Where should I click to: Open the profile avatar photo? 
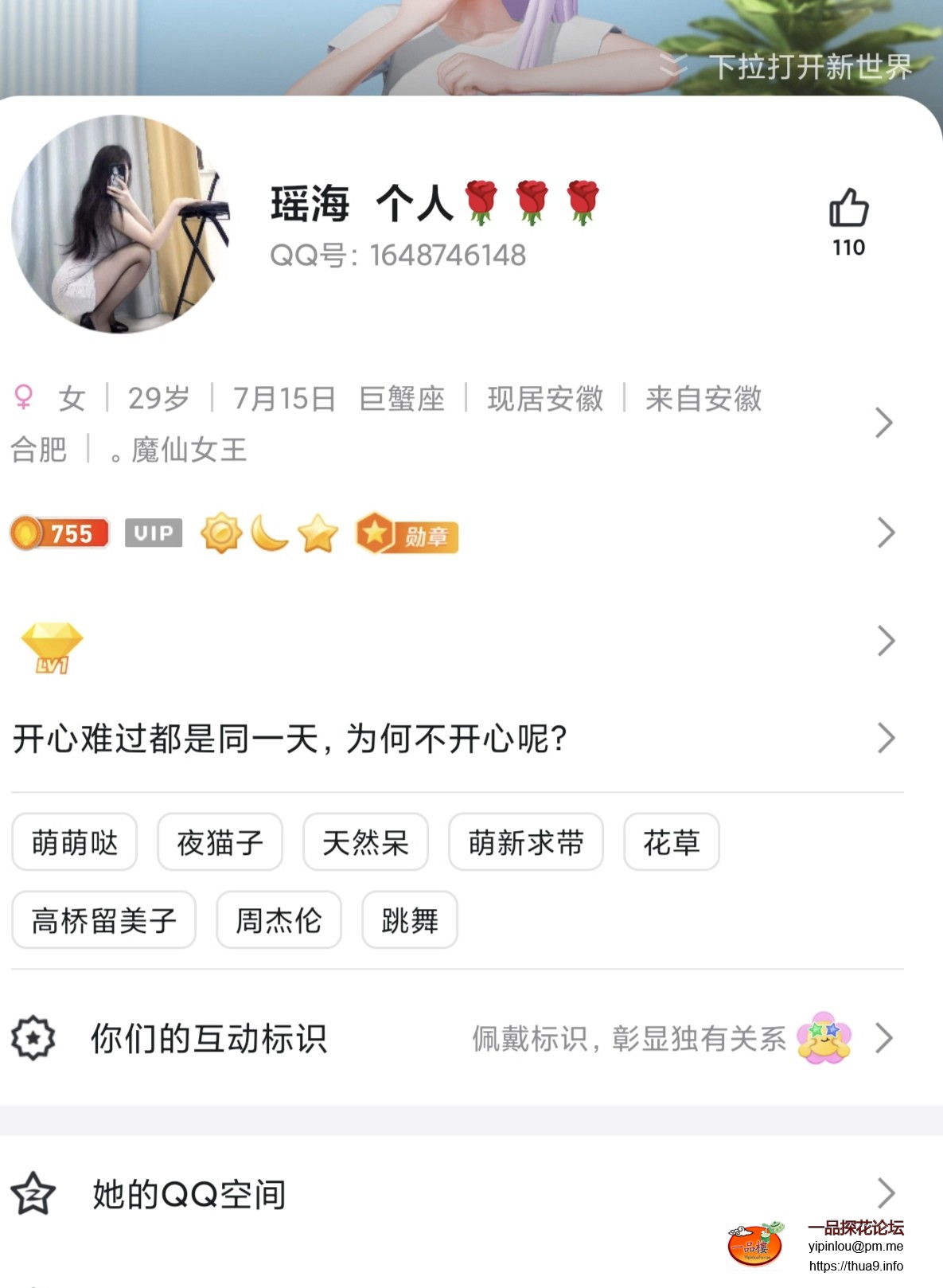point(120,225)
